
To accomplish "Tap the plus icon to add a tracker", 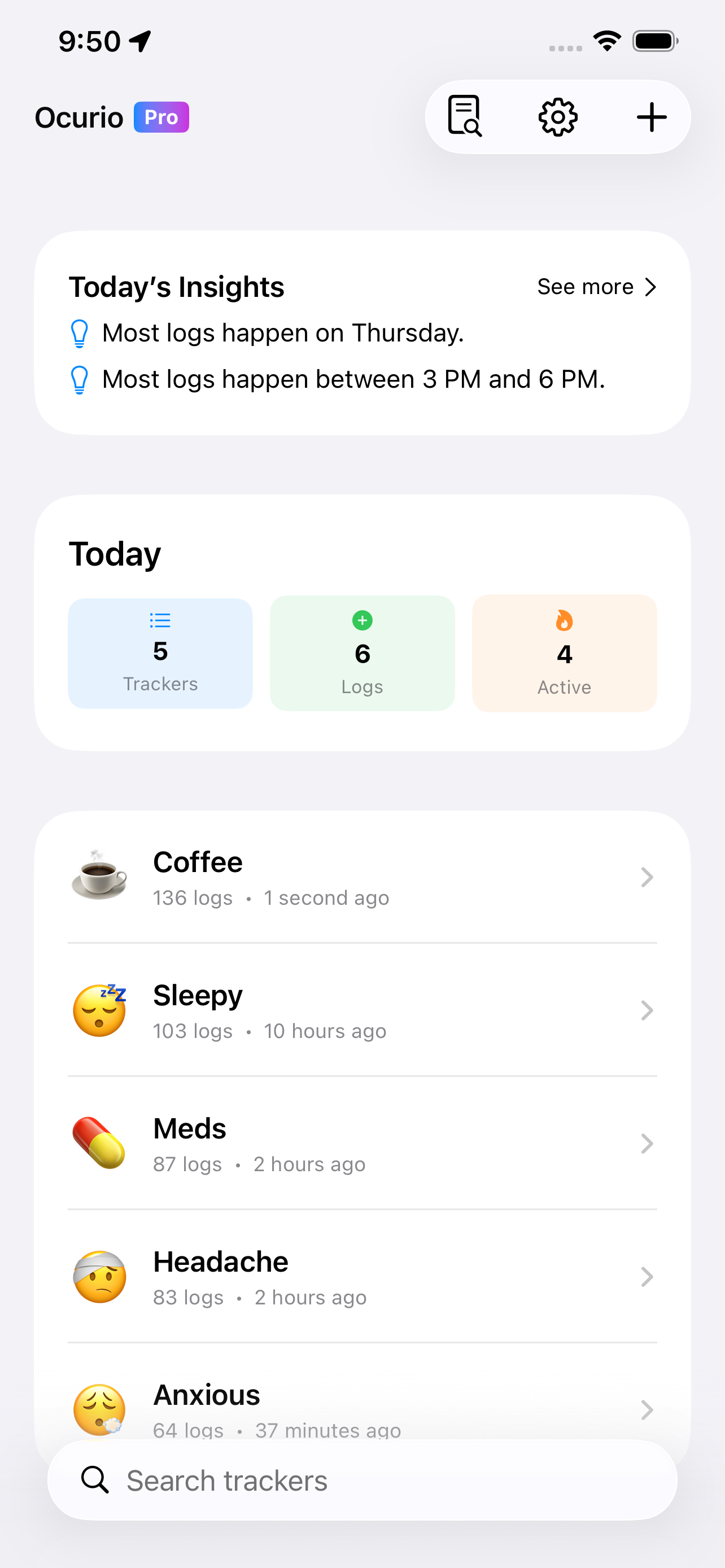I will coord(650,116).
